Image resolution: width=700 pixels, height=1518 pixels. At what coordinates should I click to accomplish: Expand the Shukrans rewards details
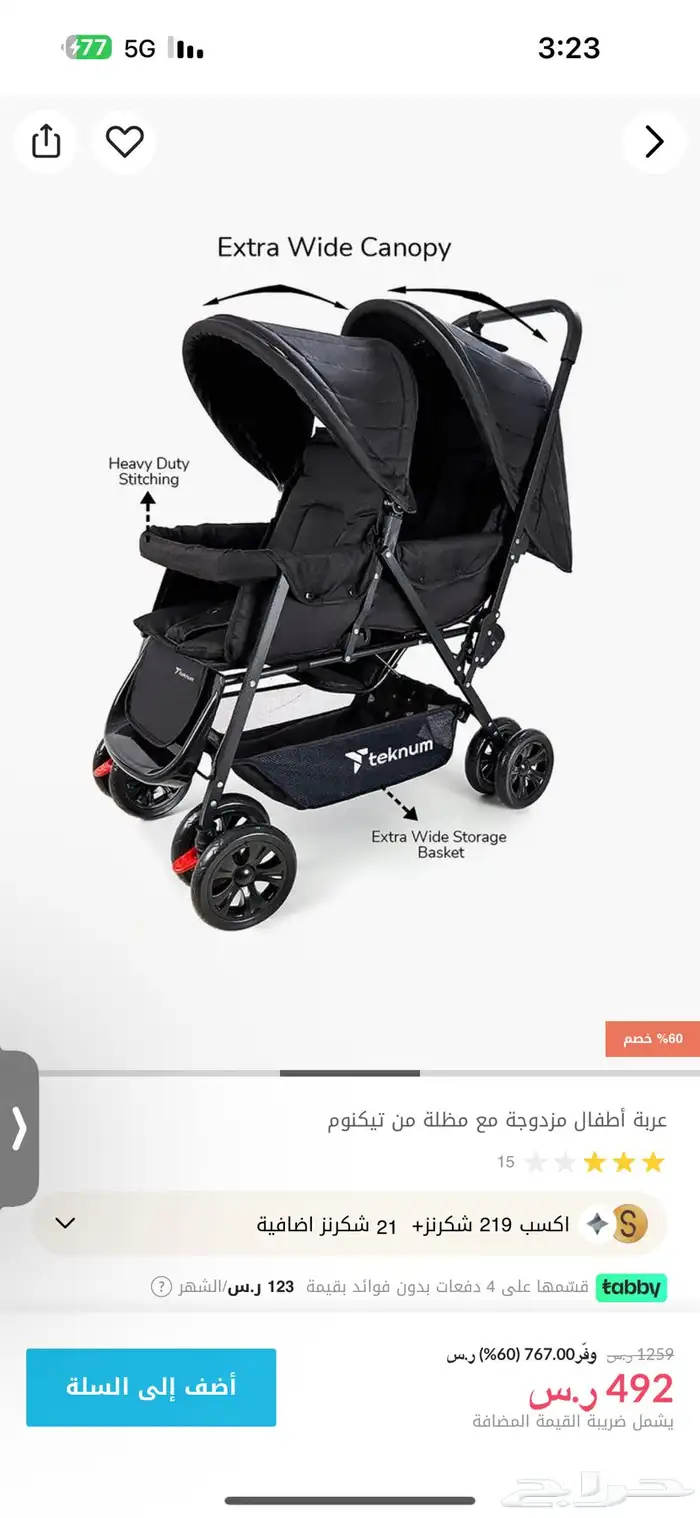click(x=66, y=1223)
